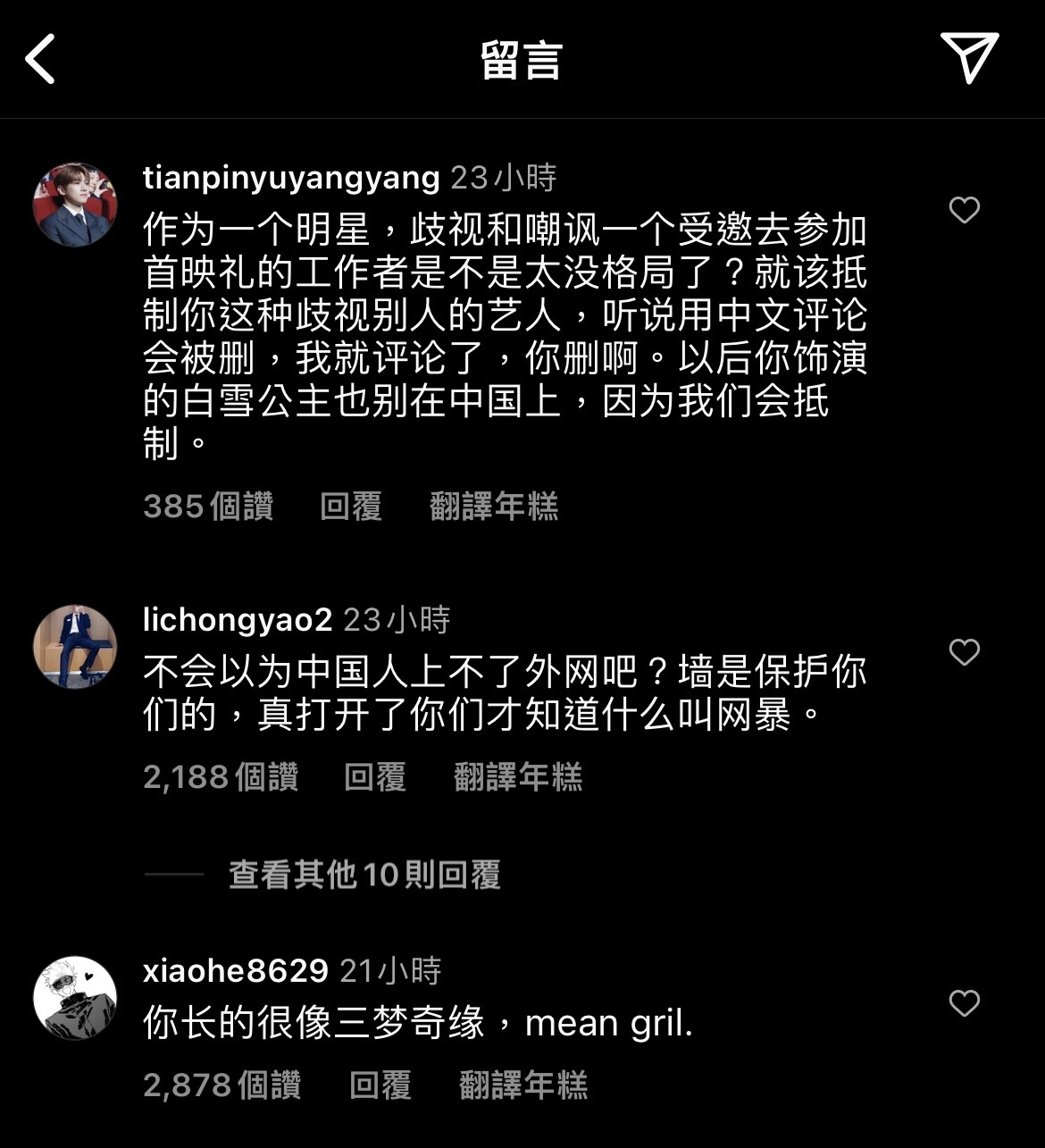Reply to lichongyao2 using 回覆
1045x1148 pixels.
click(x=374, y=778)
